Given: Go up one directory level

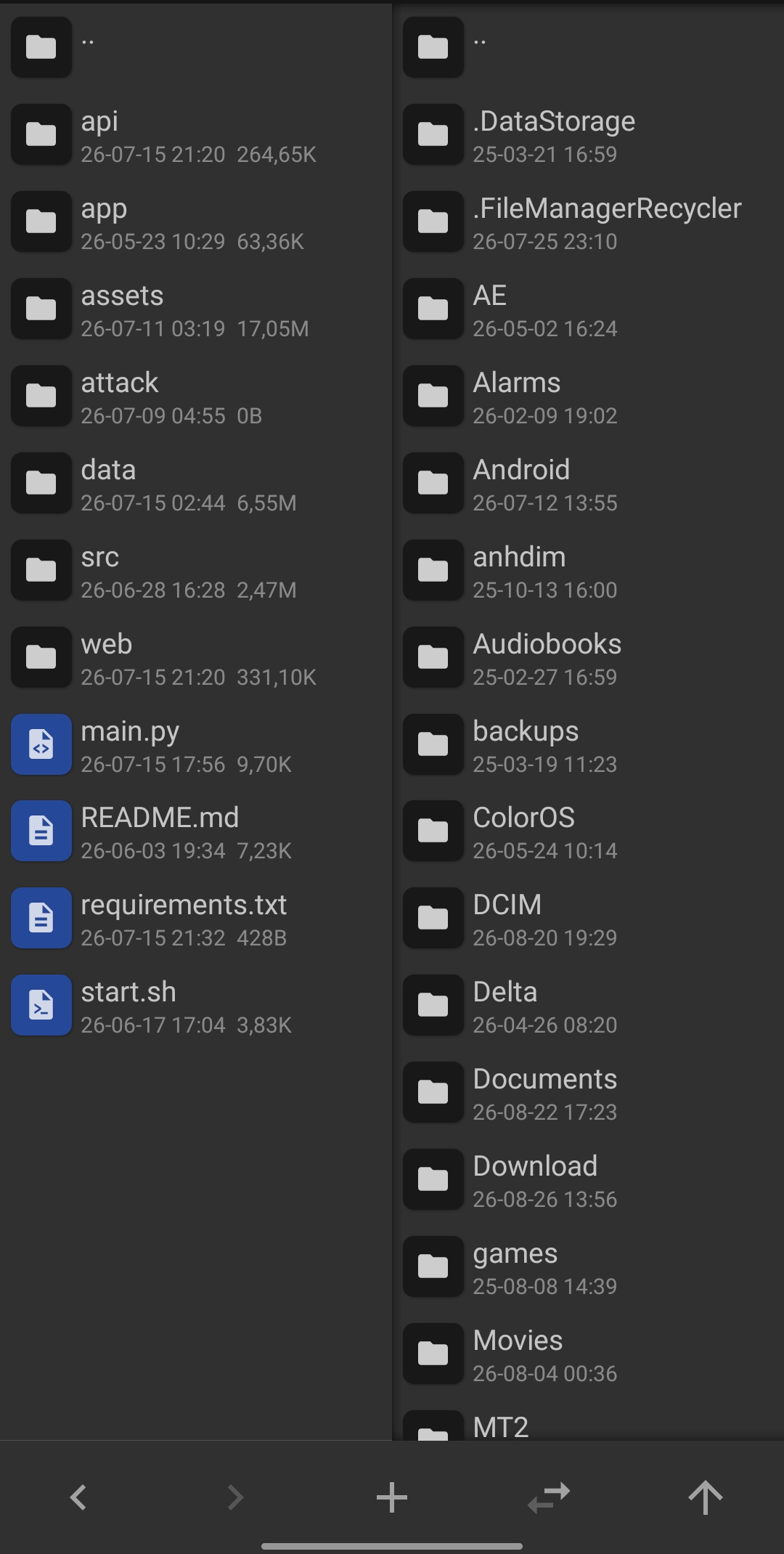Looking at the screenshot, I should (x=706, y=1497).
